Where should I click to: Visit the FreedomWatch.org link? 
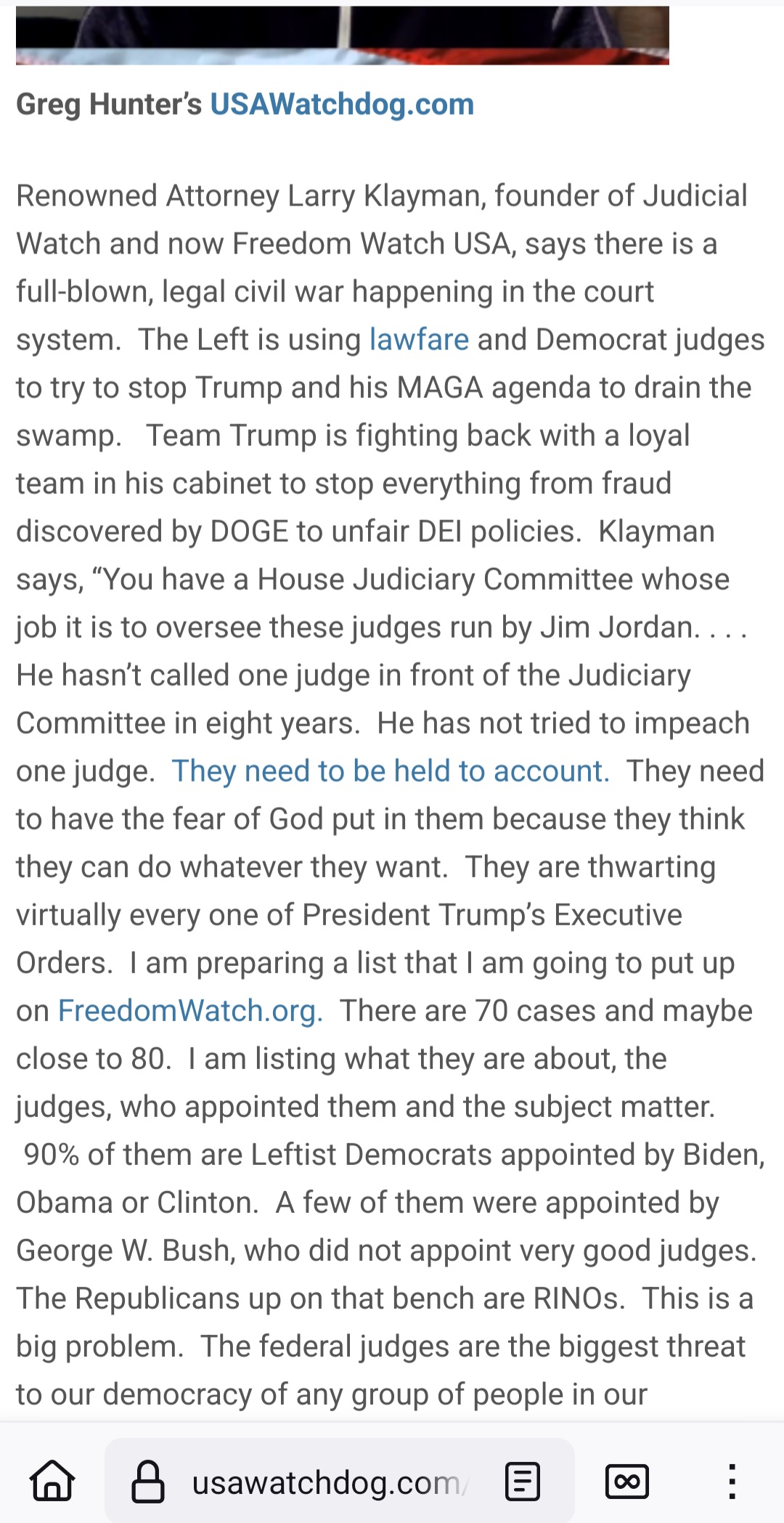[x=190, y=1011]
